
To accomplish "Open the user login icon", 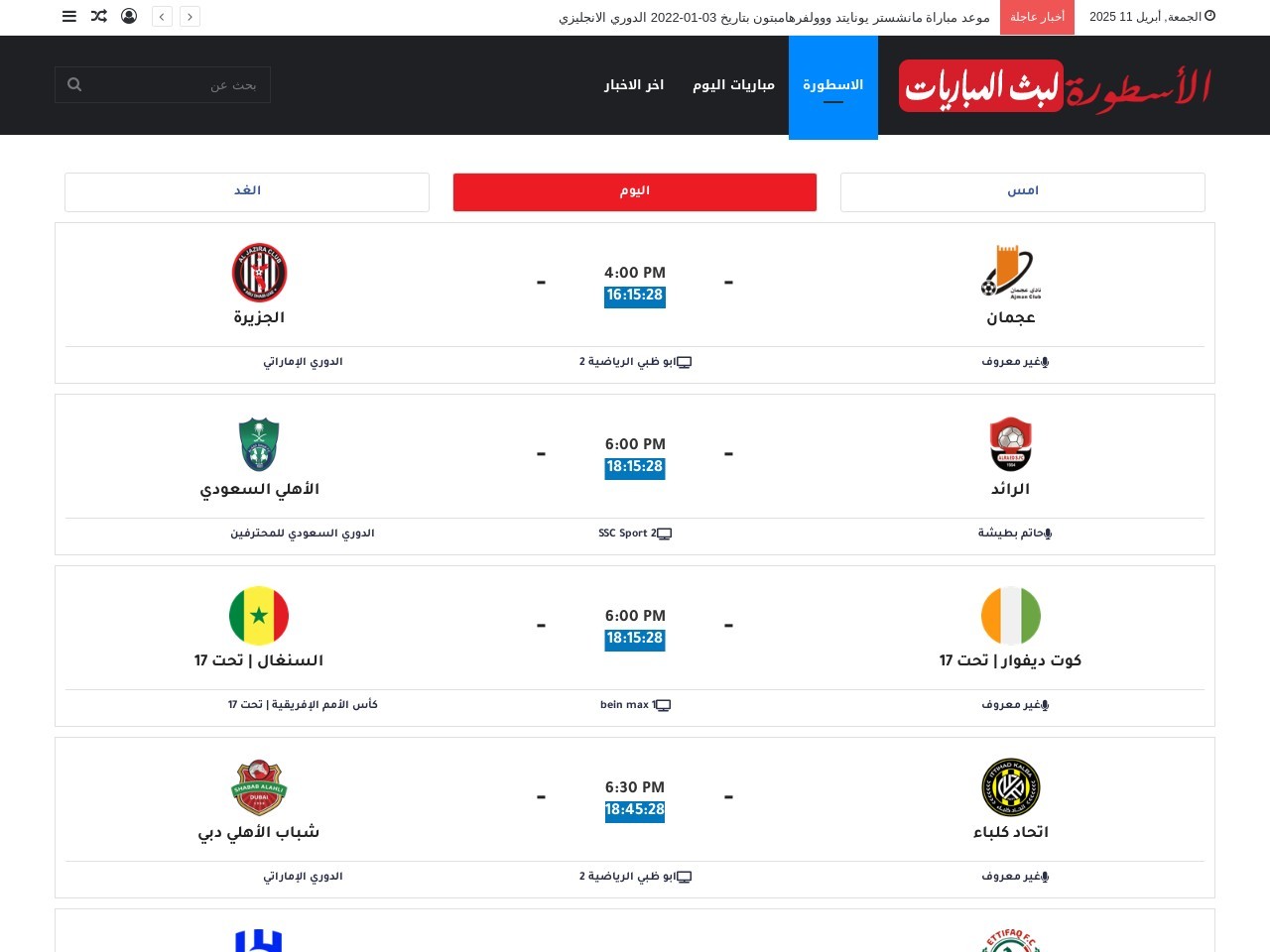I will tap(129, 16).
